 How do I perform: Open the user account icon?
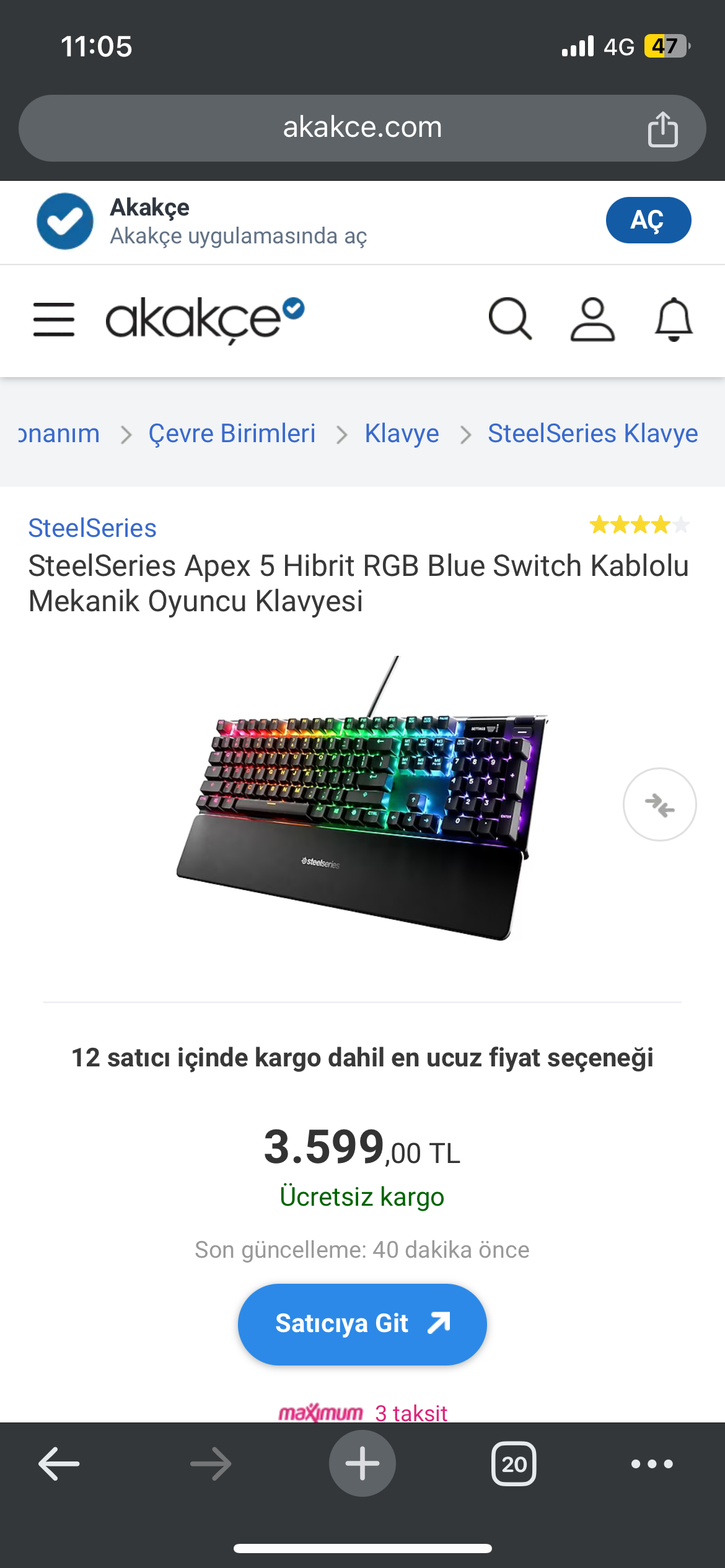(592, 320)
